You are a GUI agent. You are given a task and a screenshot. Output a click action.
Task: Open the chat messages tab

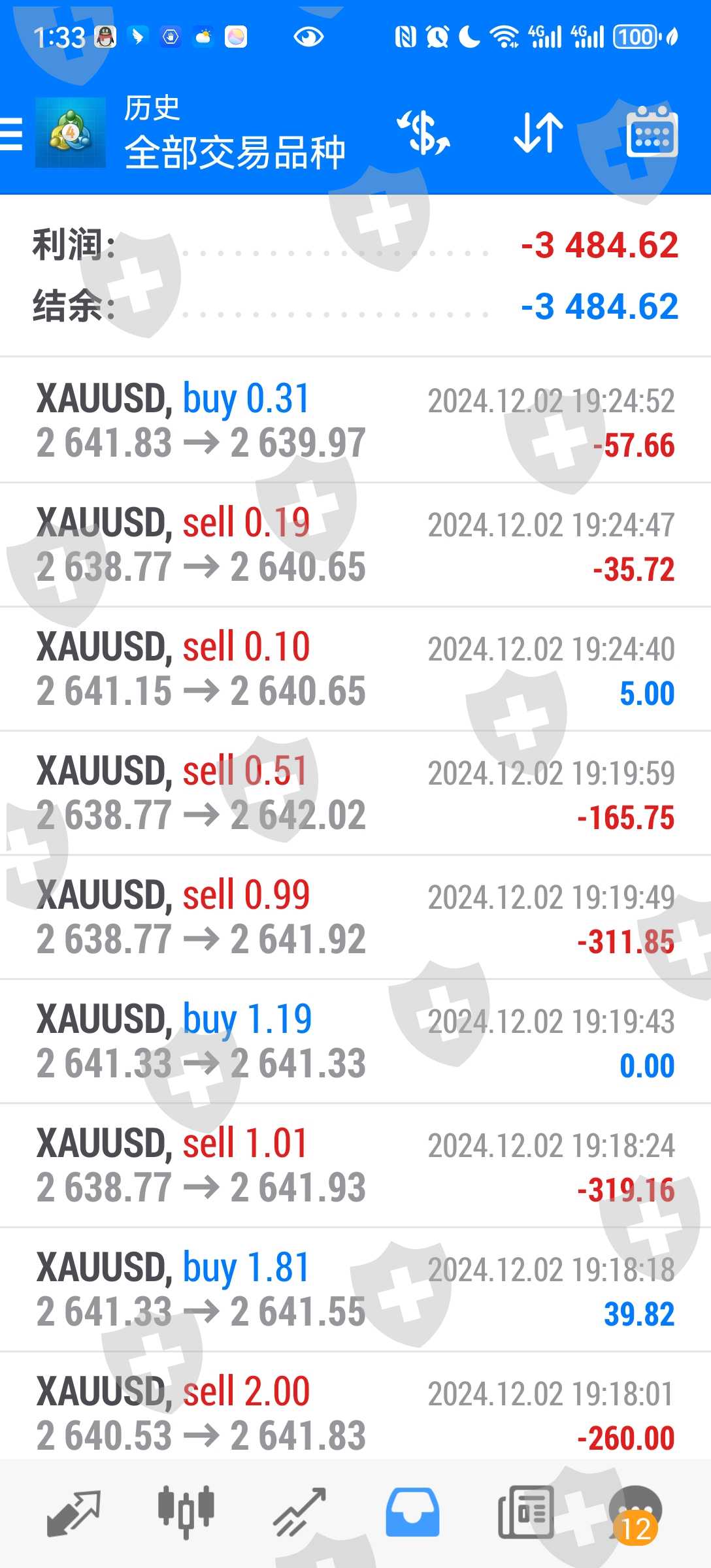635,1513
